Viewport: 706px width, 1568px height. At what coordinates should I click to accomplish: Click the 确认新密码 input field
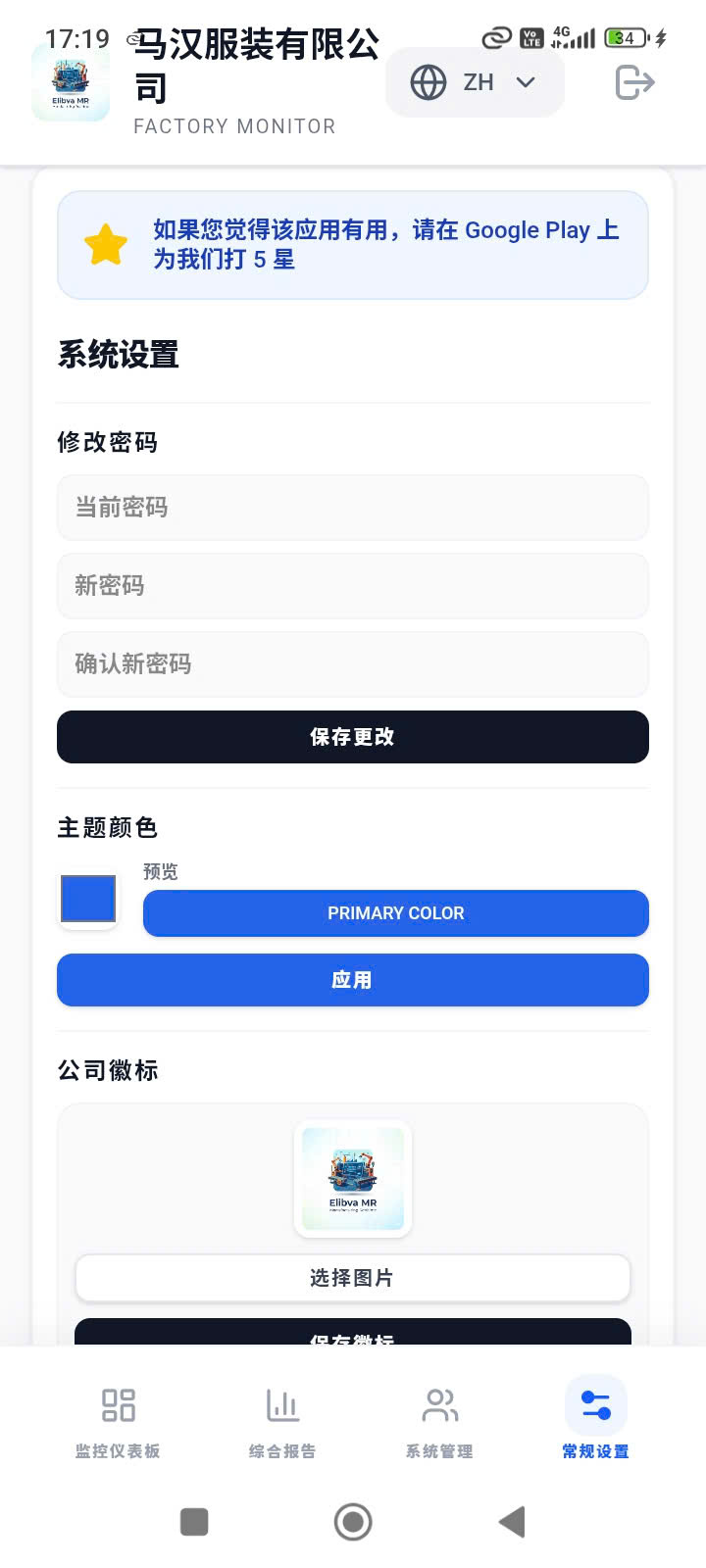click(x=352, y=664)
